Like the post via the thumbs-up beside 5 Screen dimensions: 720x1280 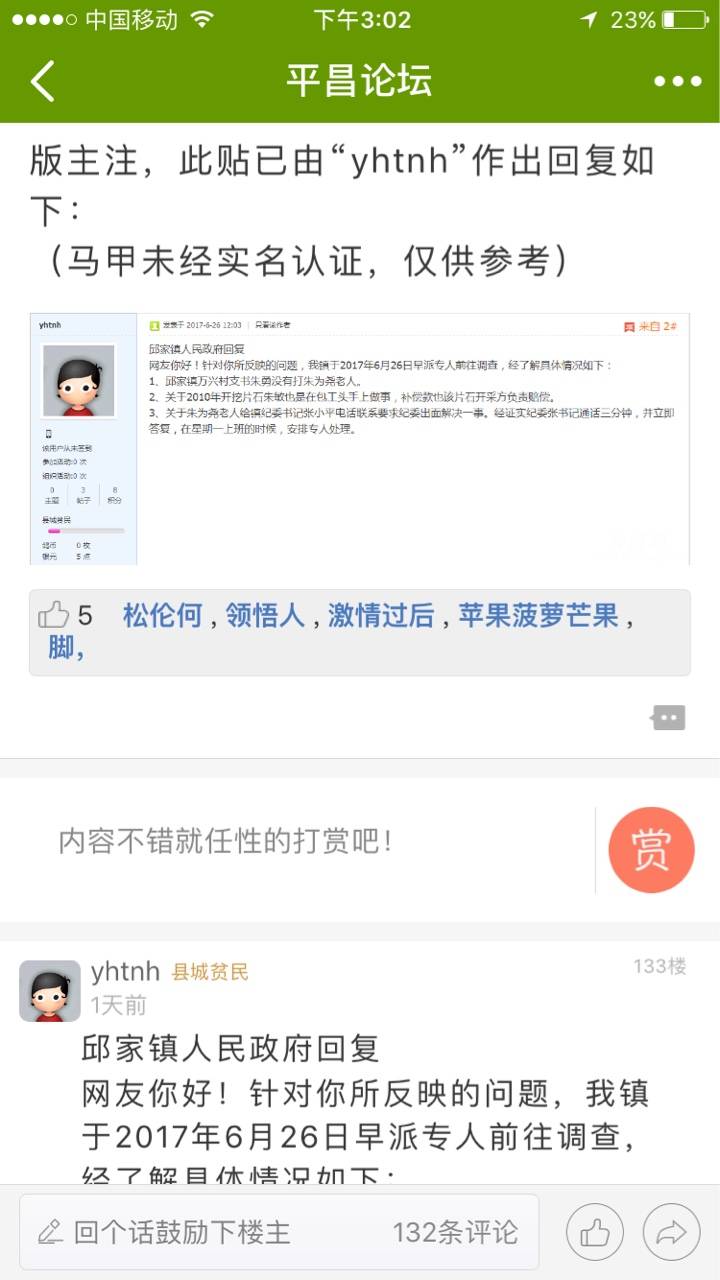53,615
